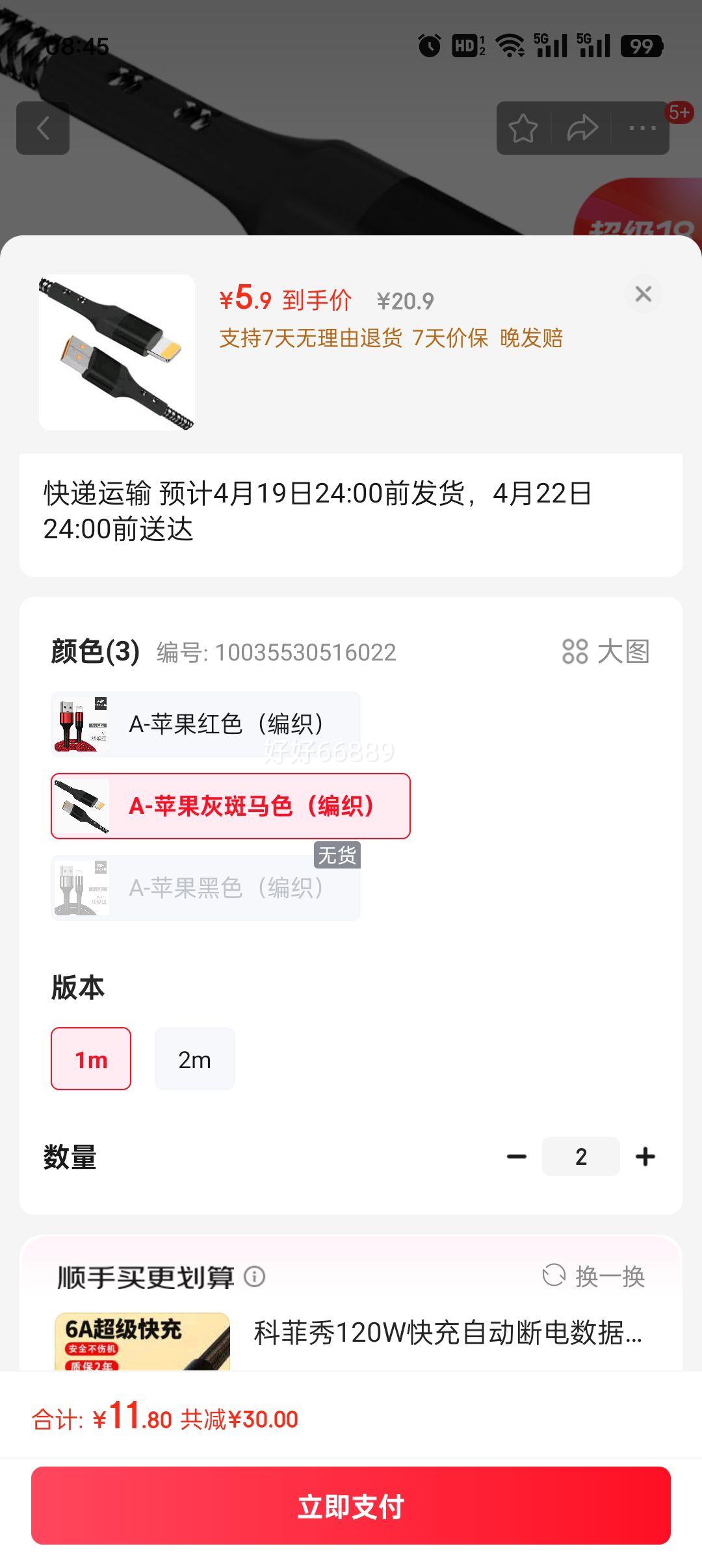This screenshot has width=702, height=1568.
Task: Share this product
Action: (582, 128)
